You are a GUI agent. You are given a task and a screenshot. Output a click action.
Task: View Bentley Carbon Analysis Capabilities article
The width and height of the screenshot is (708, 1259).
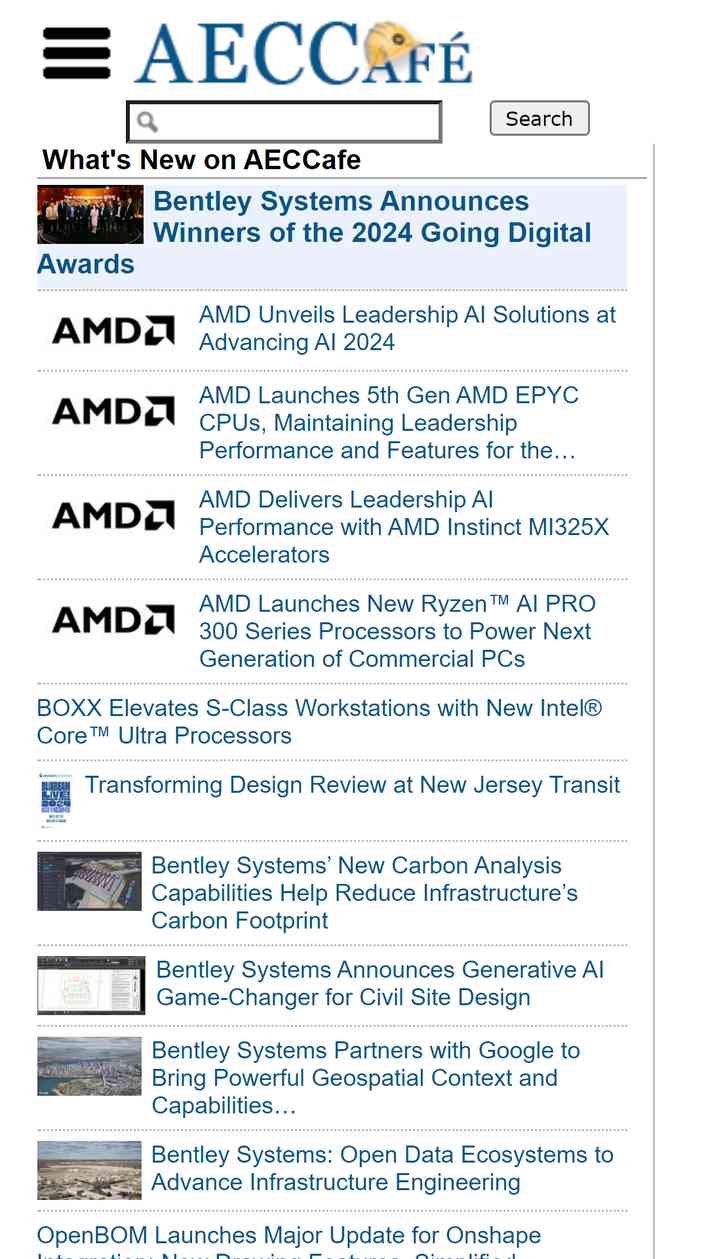[364, 893]
